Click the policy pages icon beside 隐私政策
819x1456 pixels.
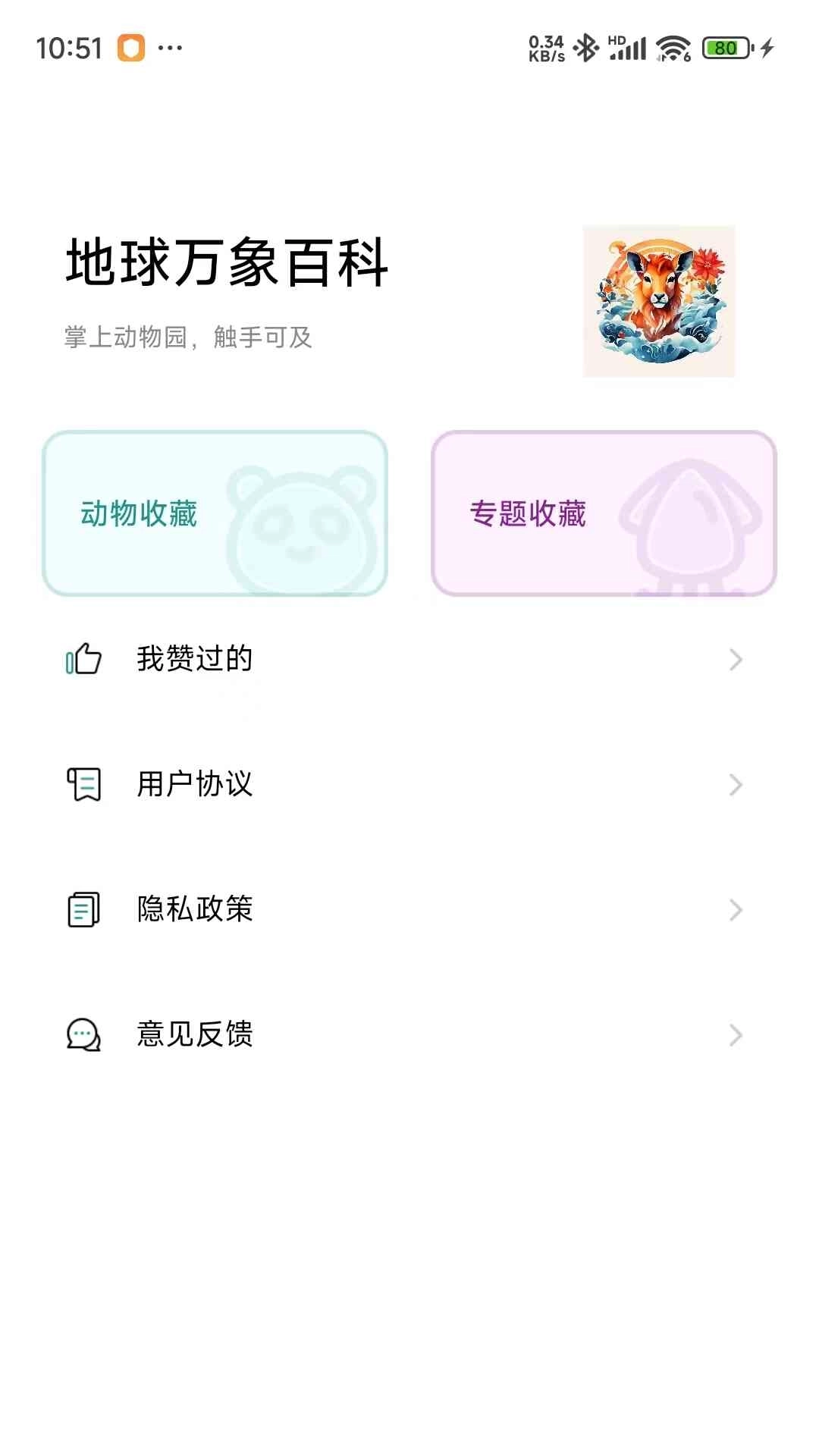click(x=83, y=909)
